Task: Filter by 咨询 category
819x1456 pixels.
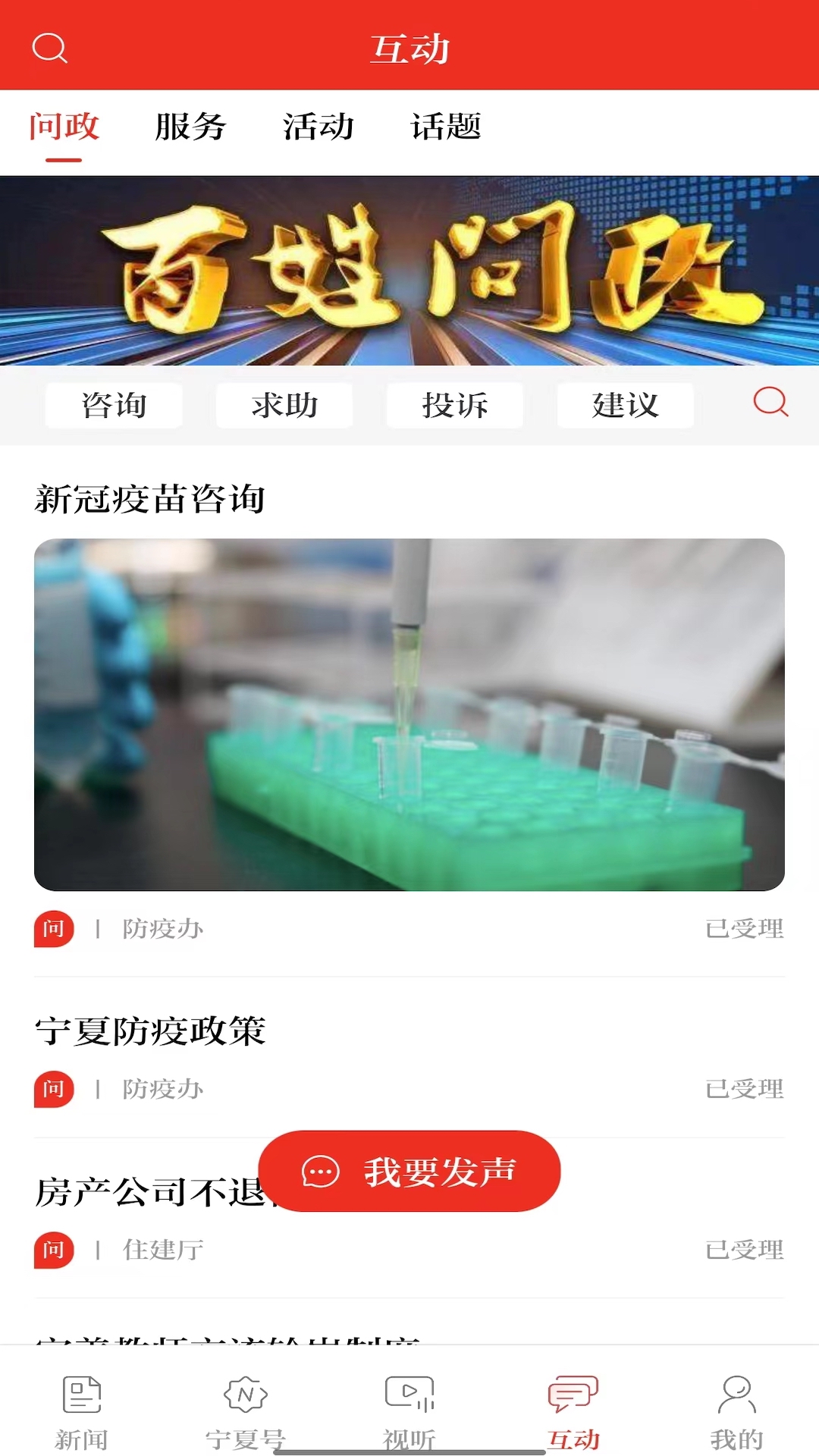Action: tap(114, 406)
